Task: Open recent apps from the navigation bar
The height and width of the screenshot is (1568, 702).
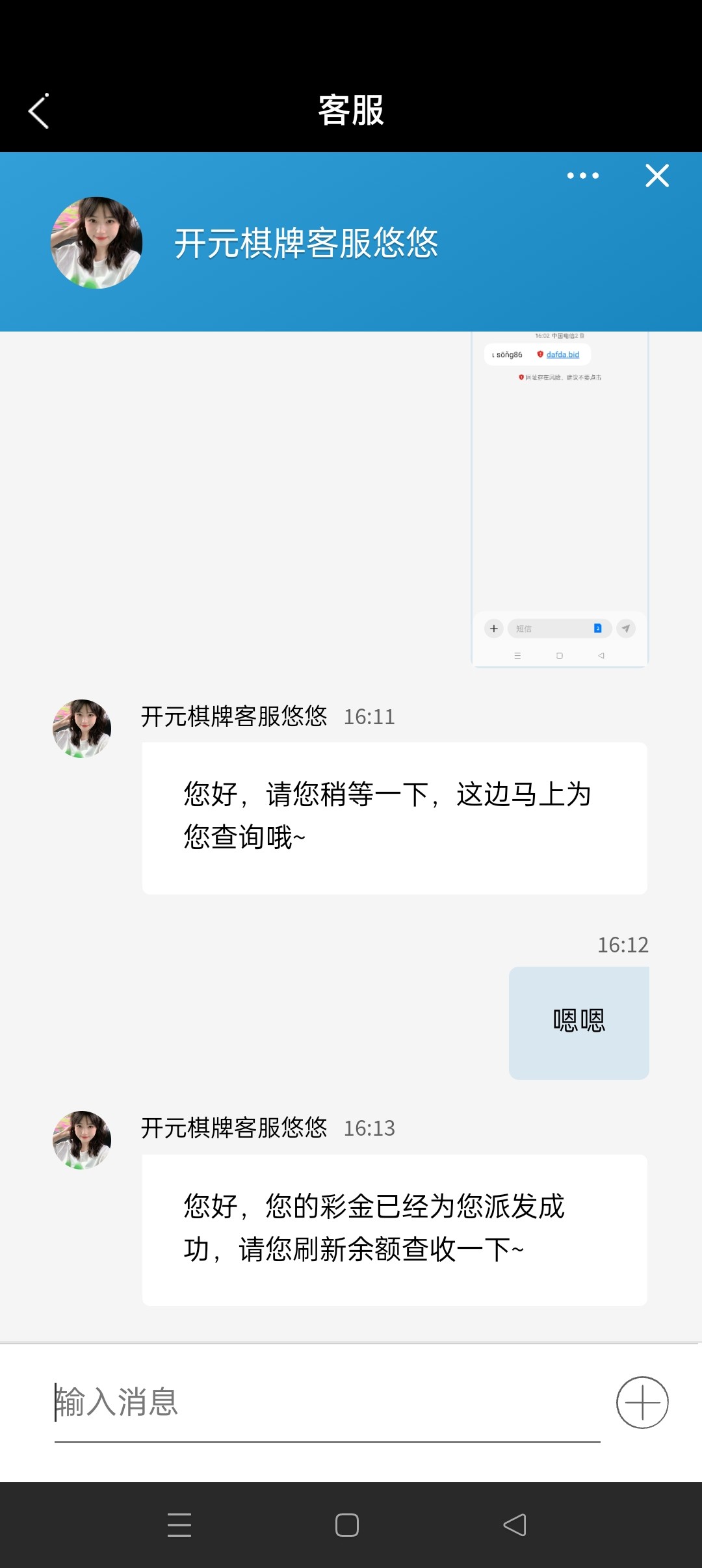Action: tap(179, 1524)
